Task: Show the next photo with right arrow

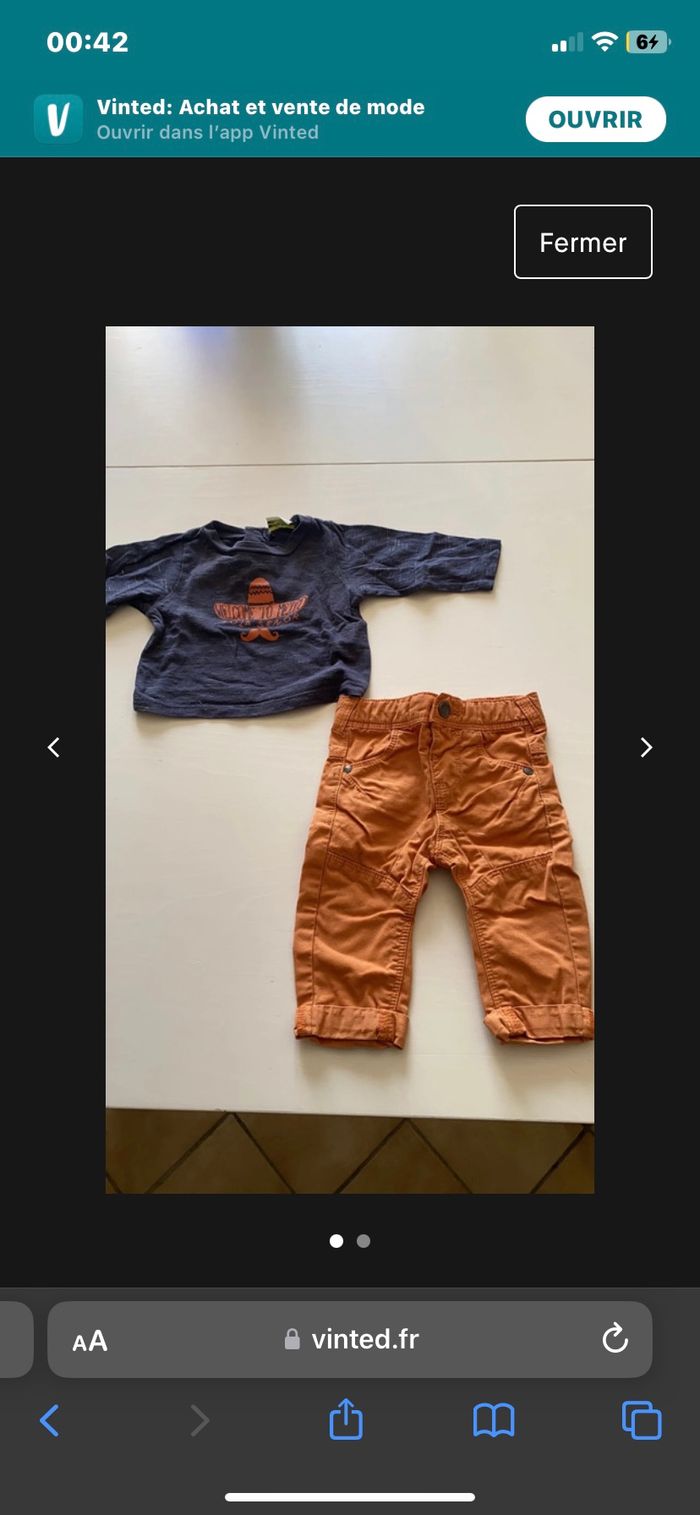Action: coord(646,747)
